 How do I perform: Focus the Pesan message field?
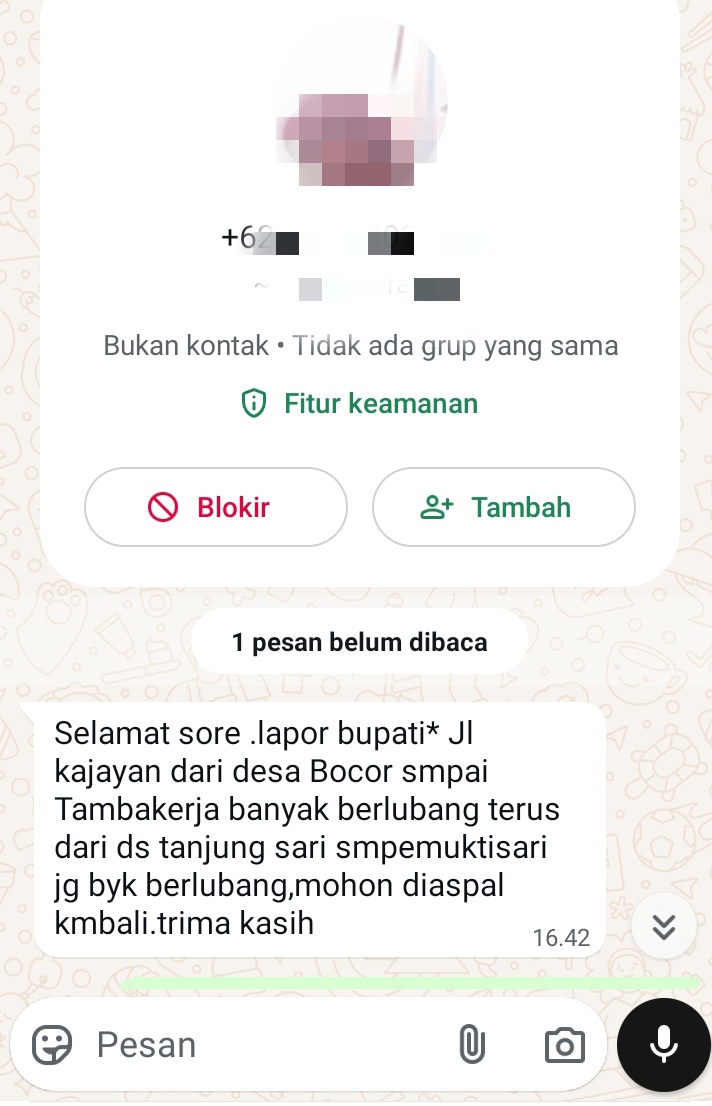260,1046
